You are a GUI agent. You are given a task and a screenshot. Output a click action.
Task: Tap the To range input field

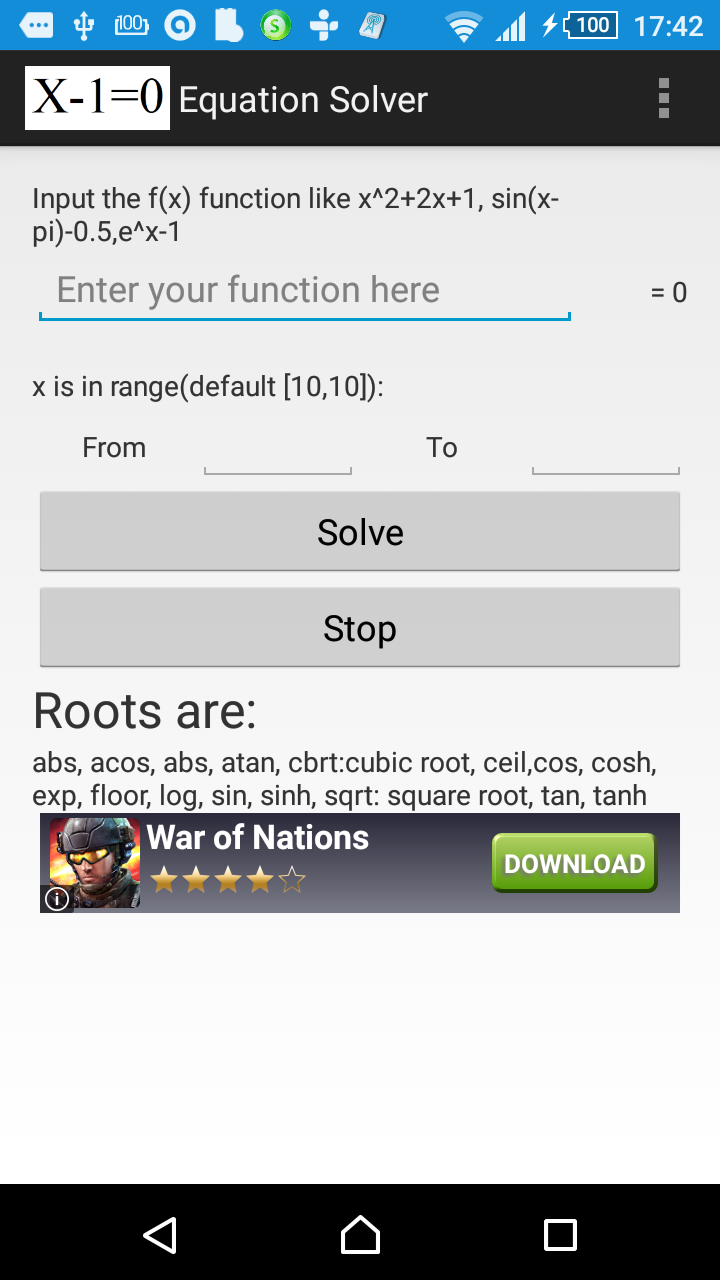(x=606, y=457)
